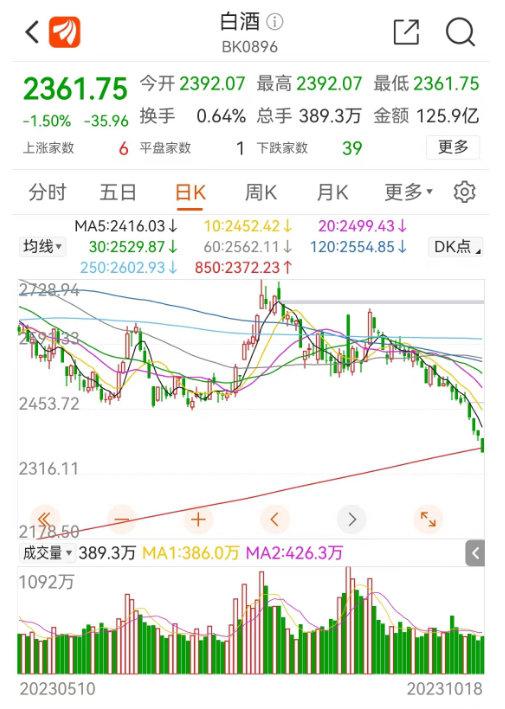Viewport: 505px width, 709px height.
Task: Open the 成交量 indicator dropdown
Action: (47, 553)
